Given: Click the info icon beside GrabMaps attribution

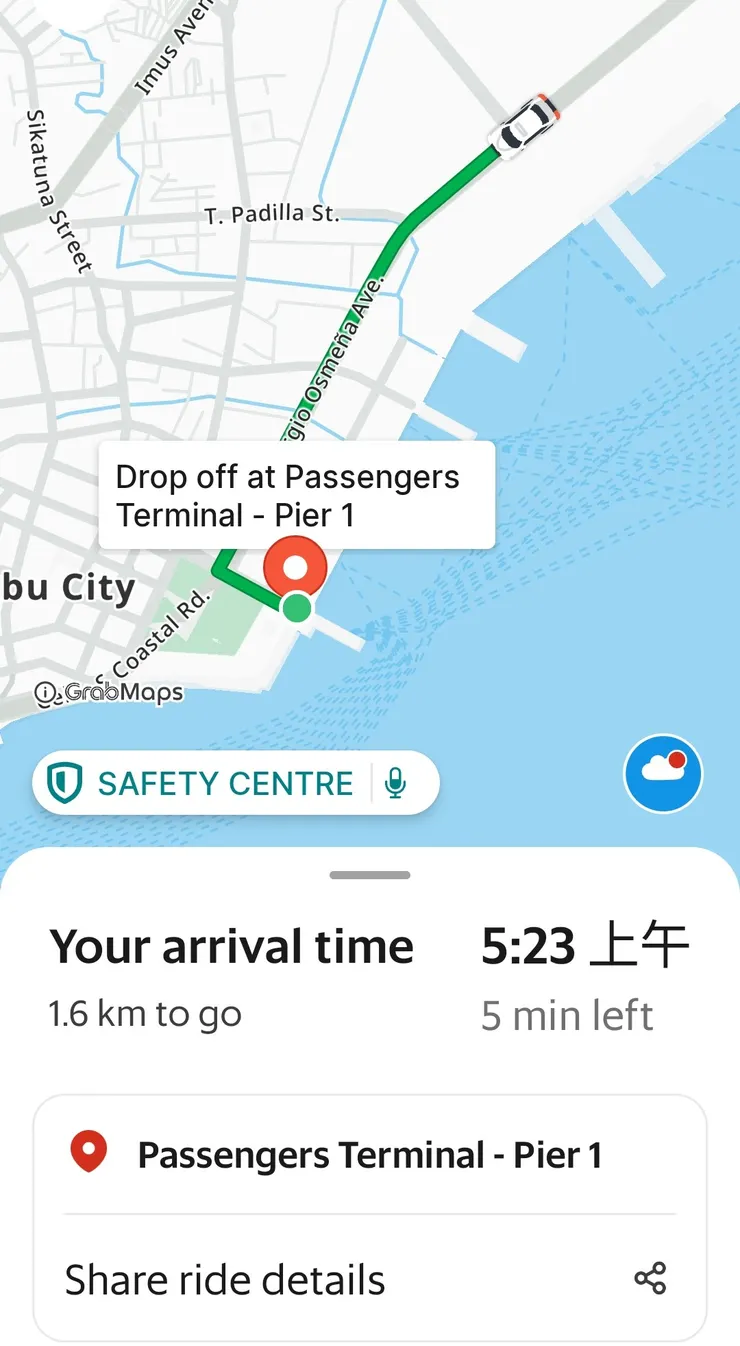Looking at the screenshot, I should click(x=45, y=690).
